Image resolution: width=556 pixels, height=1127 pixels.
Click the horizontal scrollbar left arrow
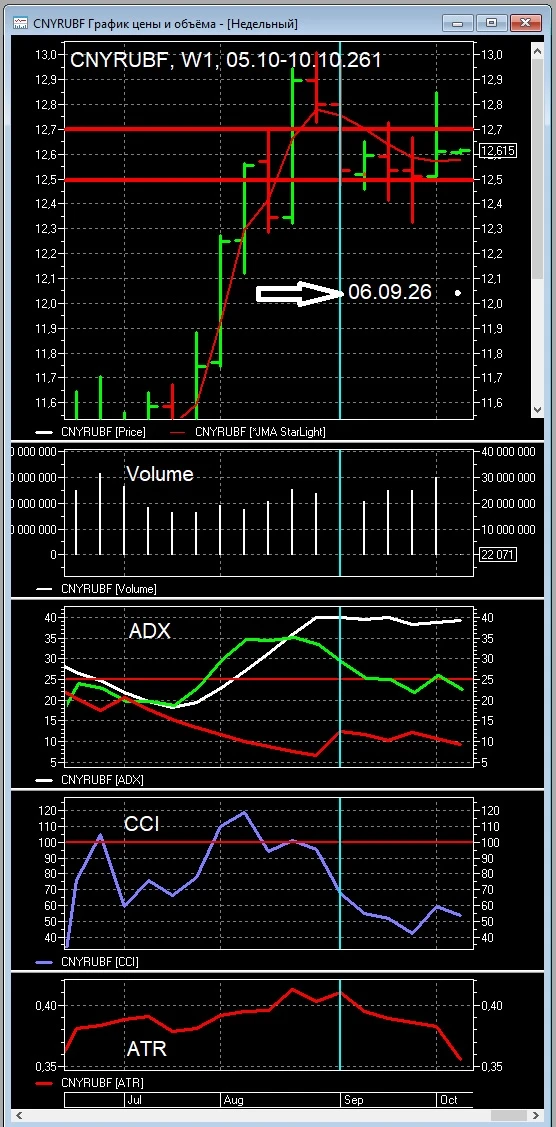[x=19, y=1116]
